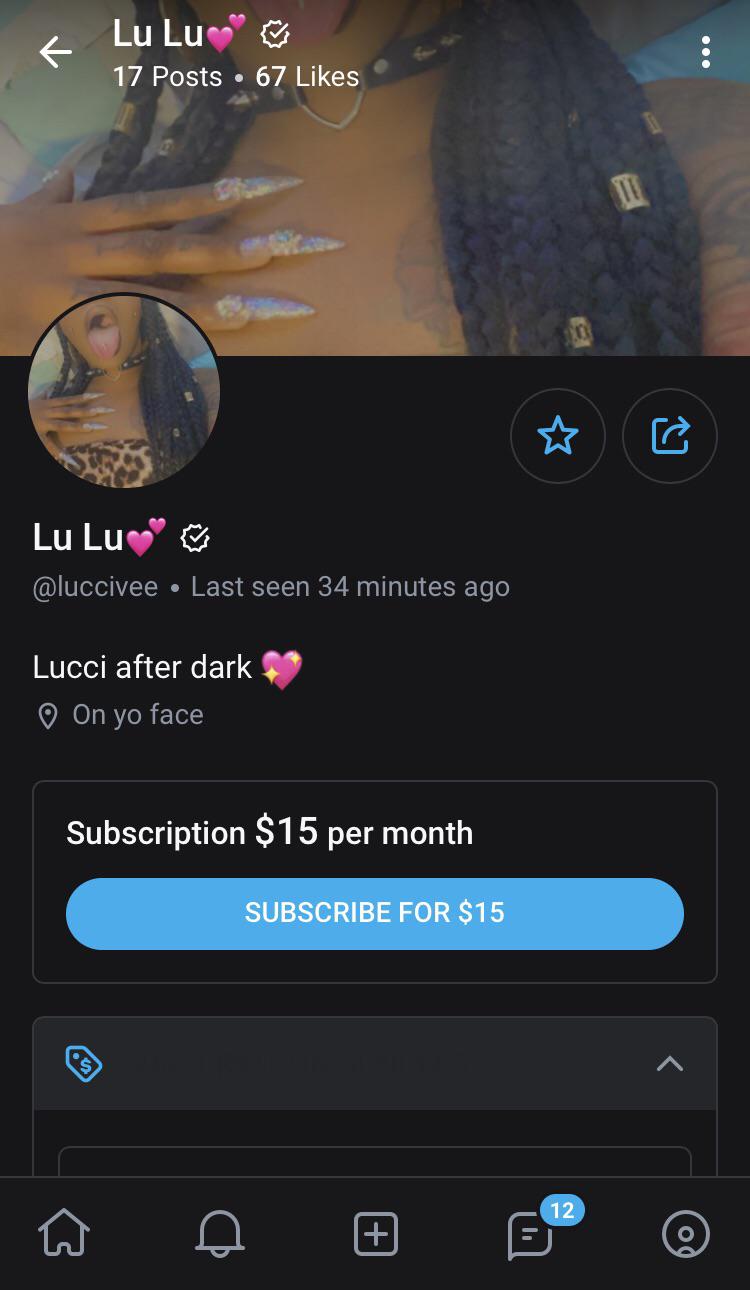Open the @luccivee username link
This screenshot has height=1290, width=750.
(95, 586)
